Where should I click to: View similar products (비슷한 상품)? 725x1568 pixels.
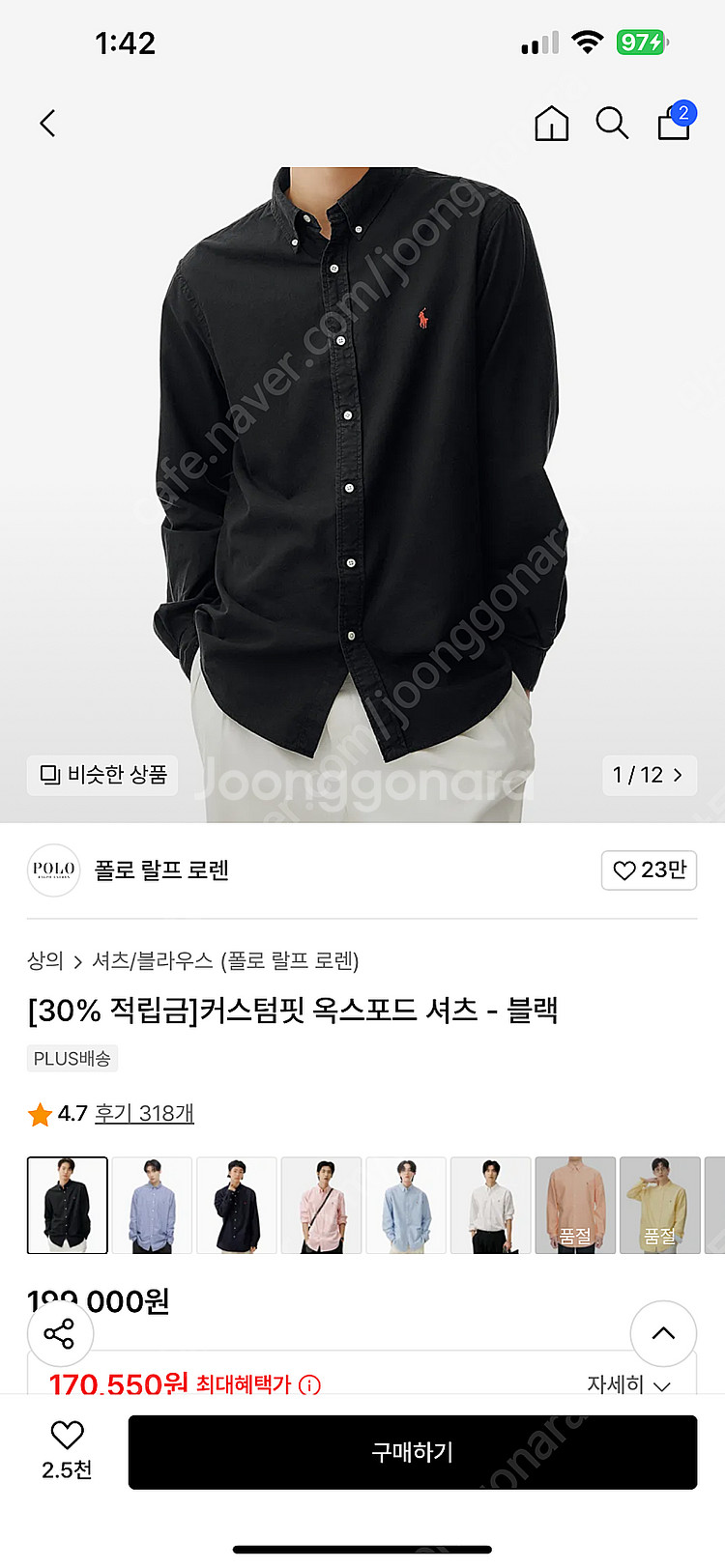[x=102, y=775]
